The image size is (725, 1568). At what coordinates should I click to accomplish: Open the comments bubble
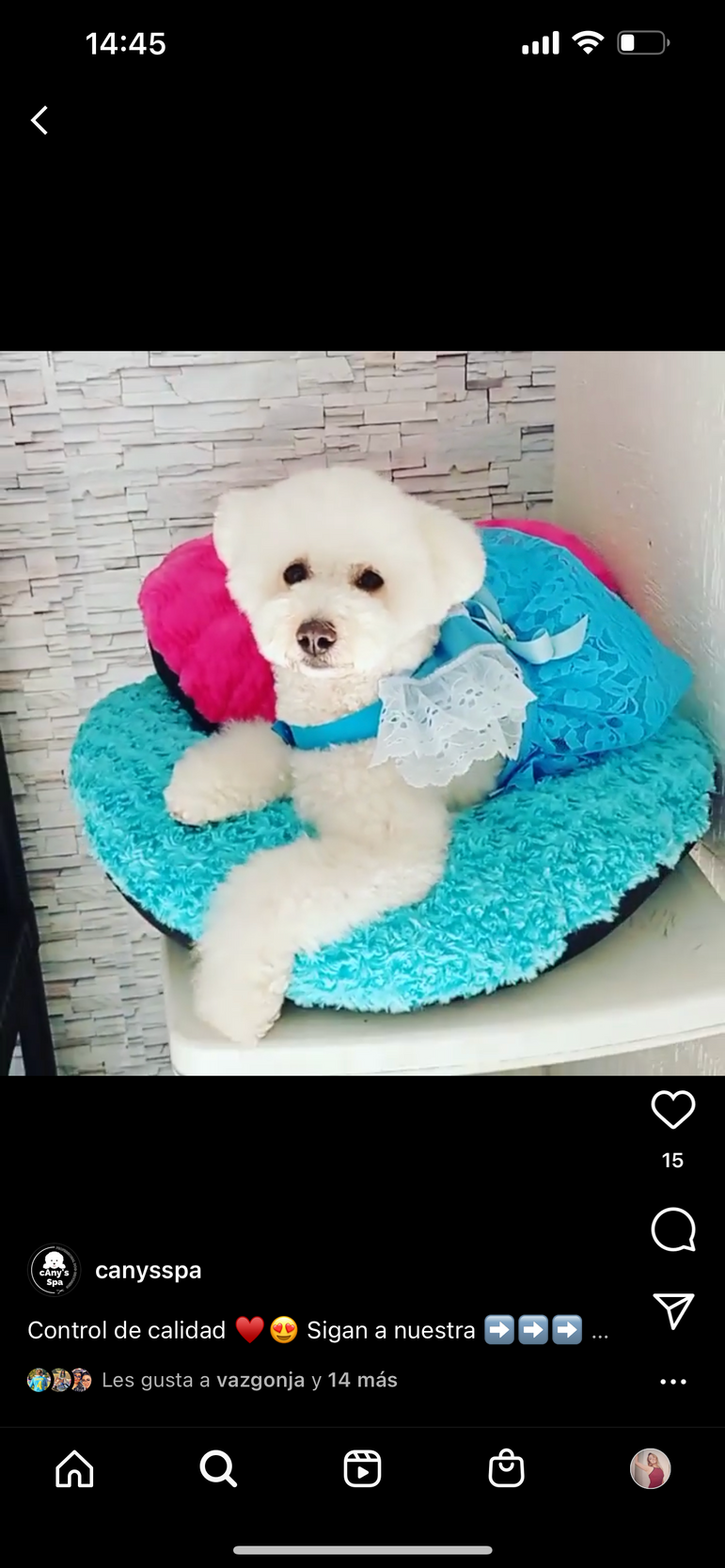coord(672,1229)
